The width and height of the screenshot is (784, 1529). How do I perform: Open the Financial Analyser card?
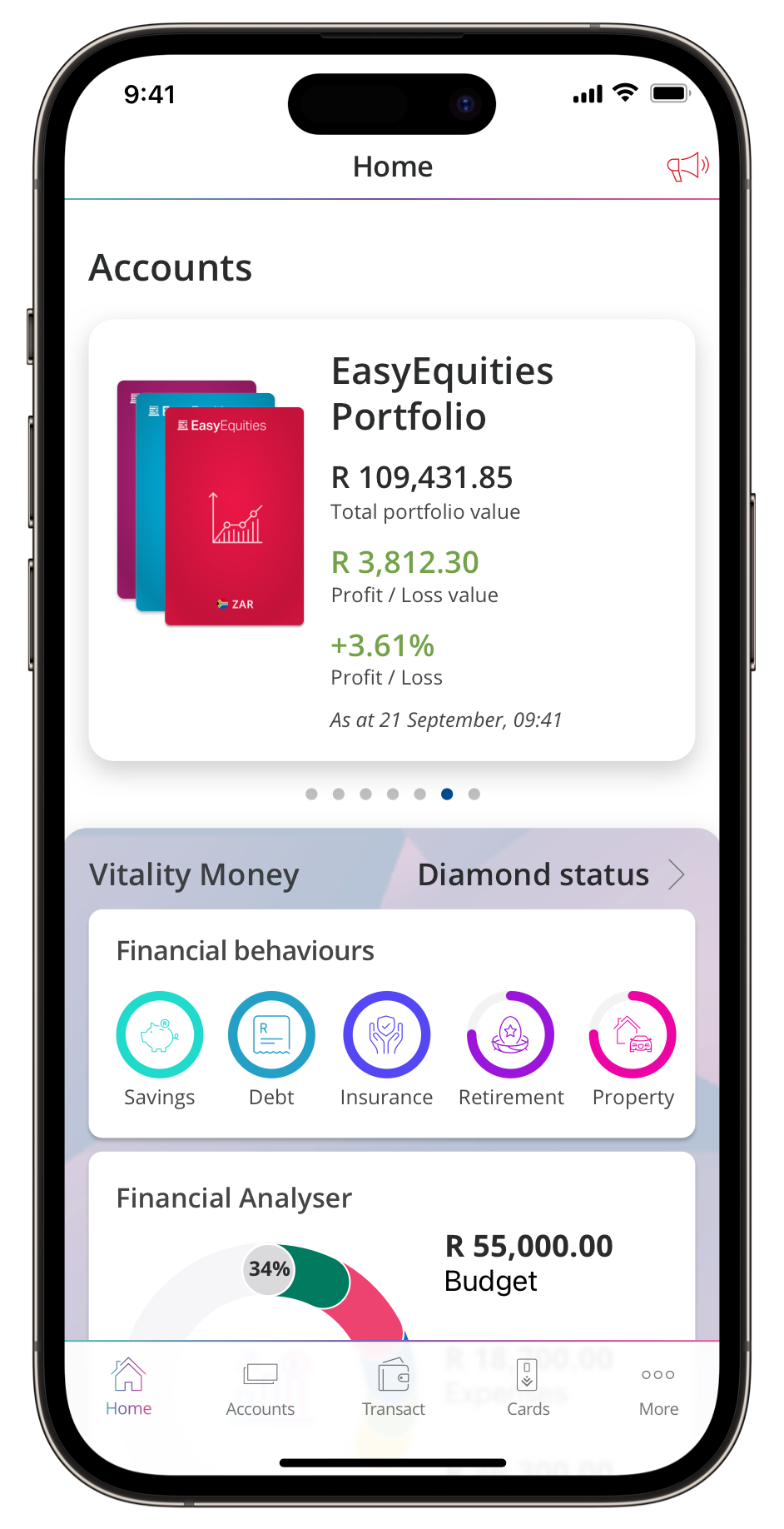pos(392,1247)
